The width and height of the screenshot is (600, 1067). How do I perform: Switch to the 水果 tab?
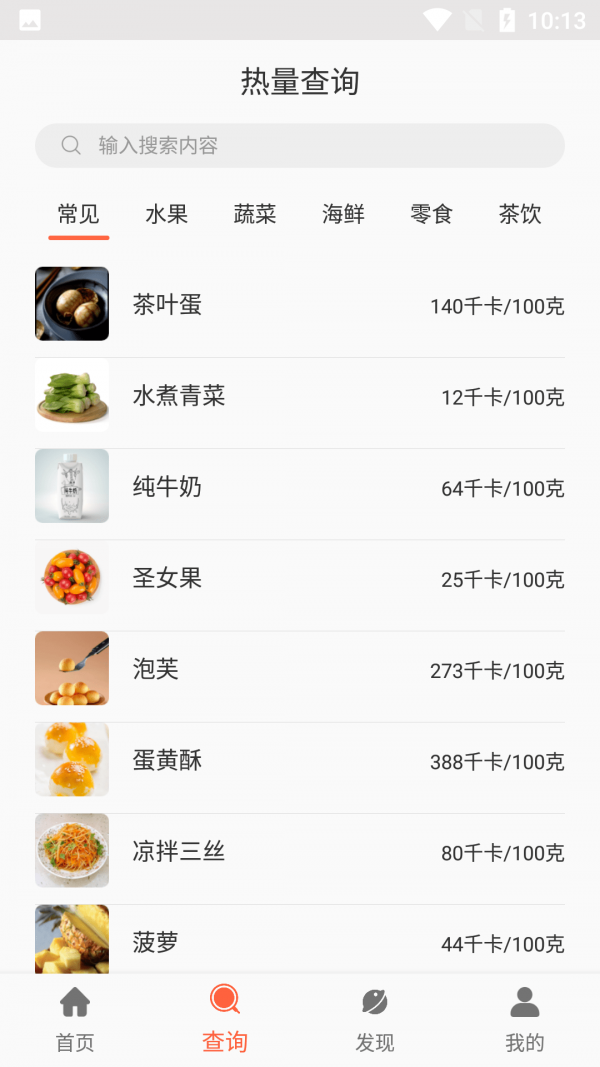166,214
